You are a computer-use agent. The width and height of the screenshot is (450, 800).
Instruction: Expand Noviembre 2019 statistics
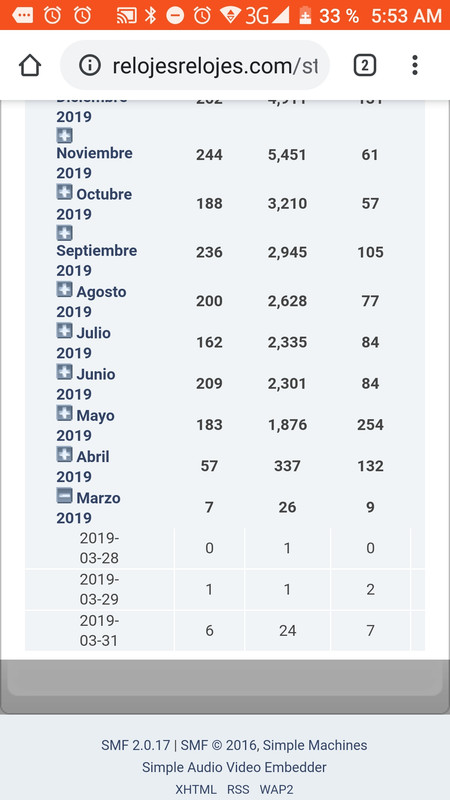click(x=64, y=135)
